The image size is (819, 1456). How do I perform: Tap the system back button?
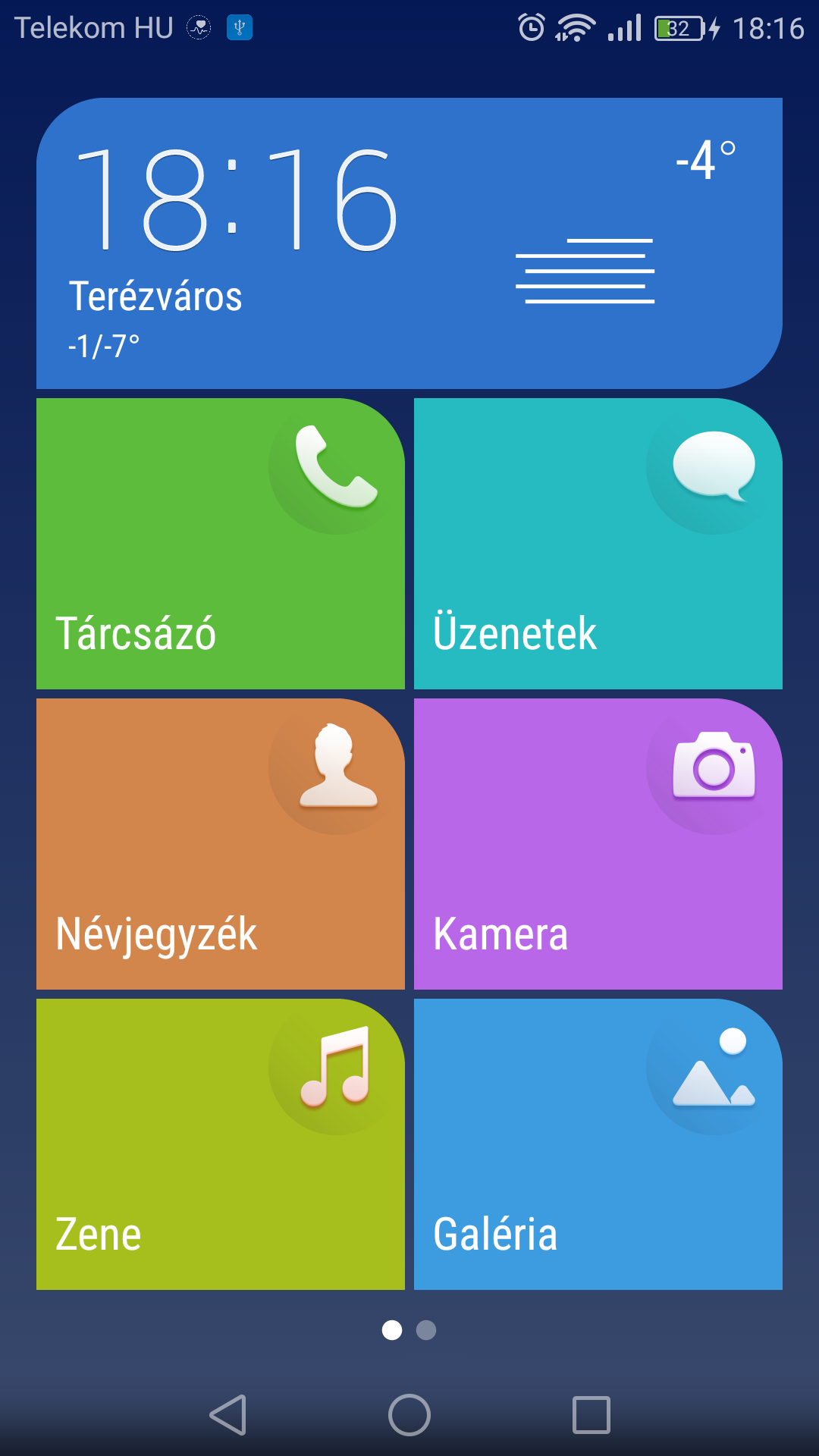tap(228, 1415)
